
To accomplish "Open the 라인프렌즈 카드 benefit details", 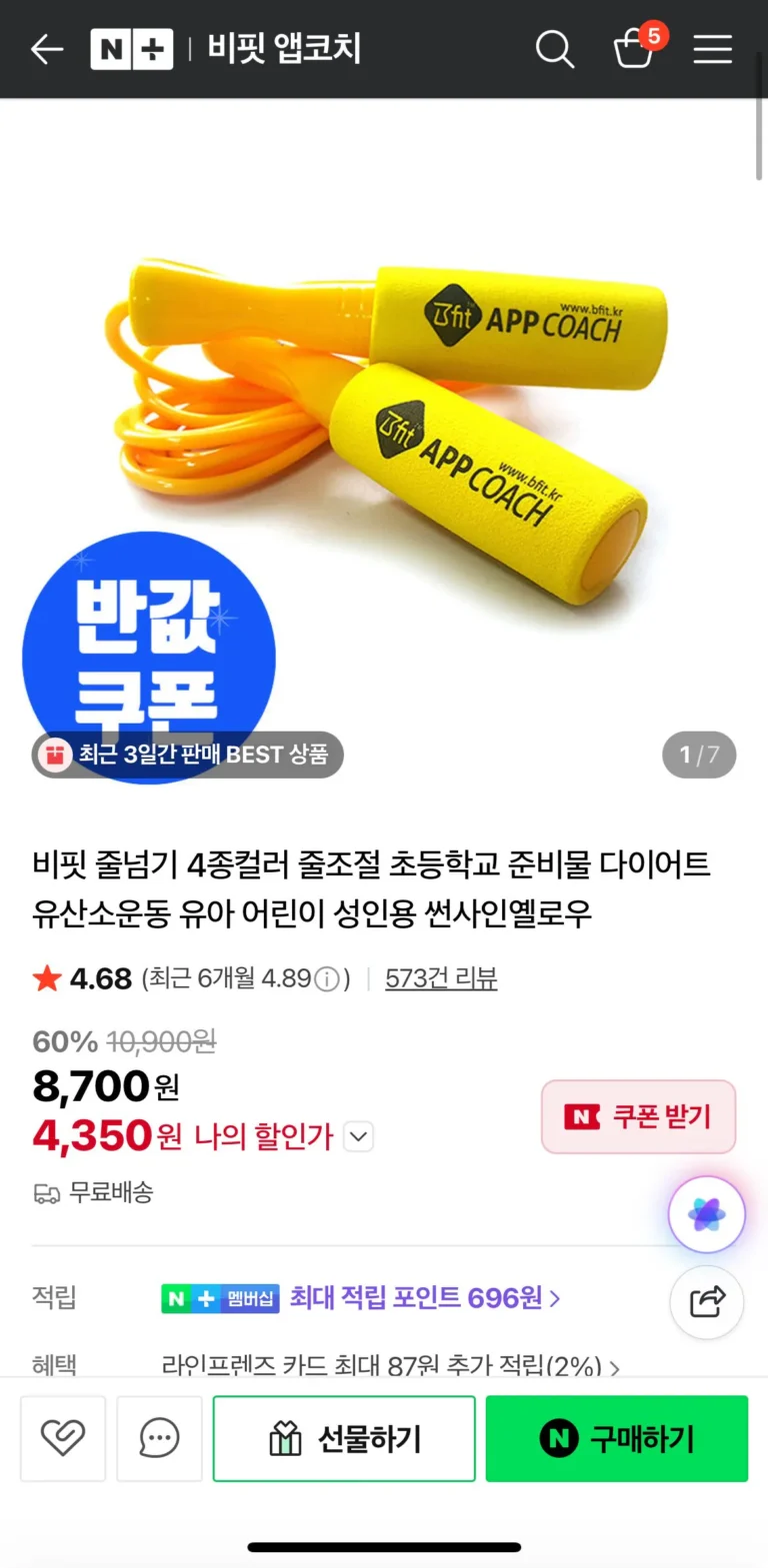I will (x=390, y=1365).
